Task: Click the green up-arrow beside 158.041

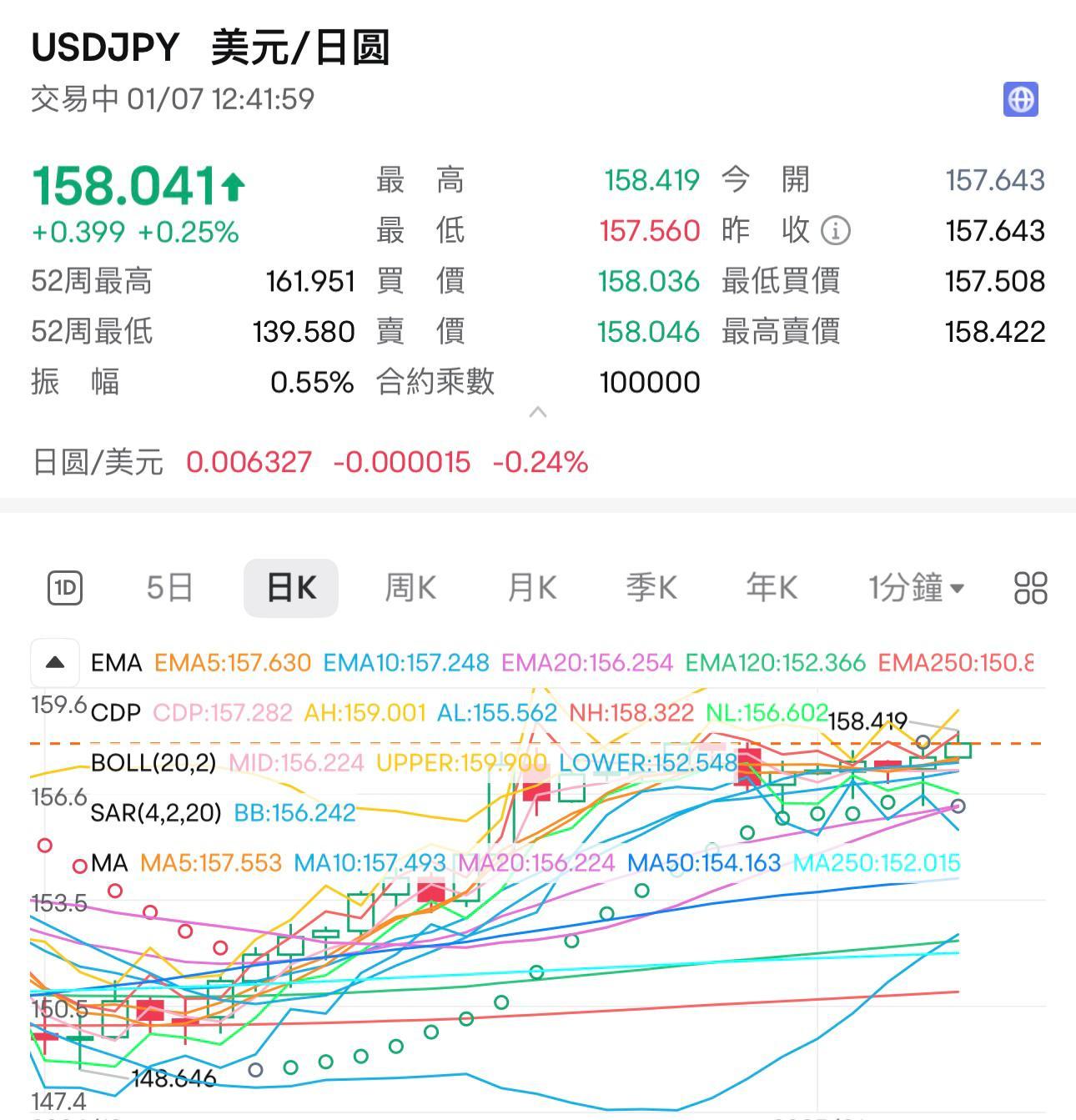Action: [232, 188]
